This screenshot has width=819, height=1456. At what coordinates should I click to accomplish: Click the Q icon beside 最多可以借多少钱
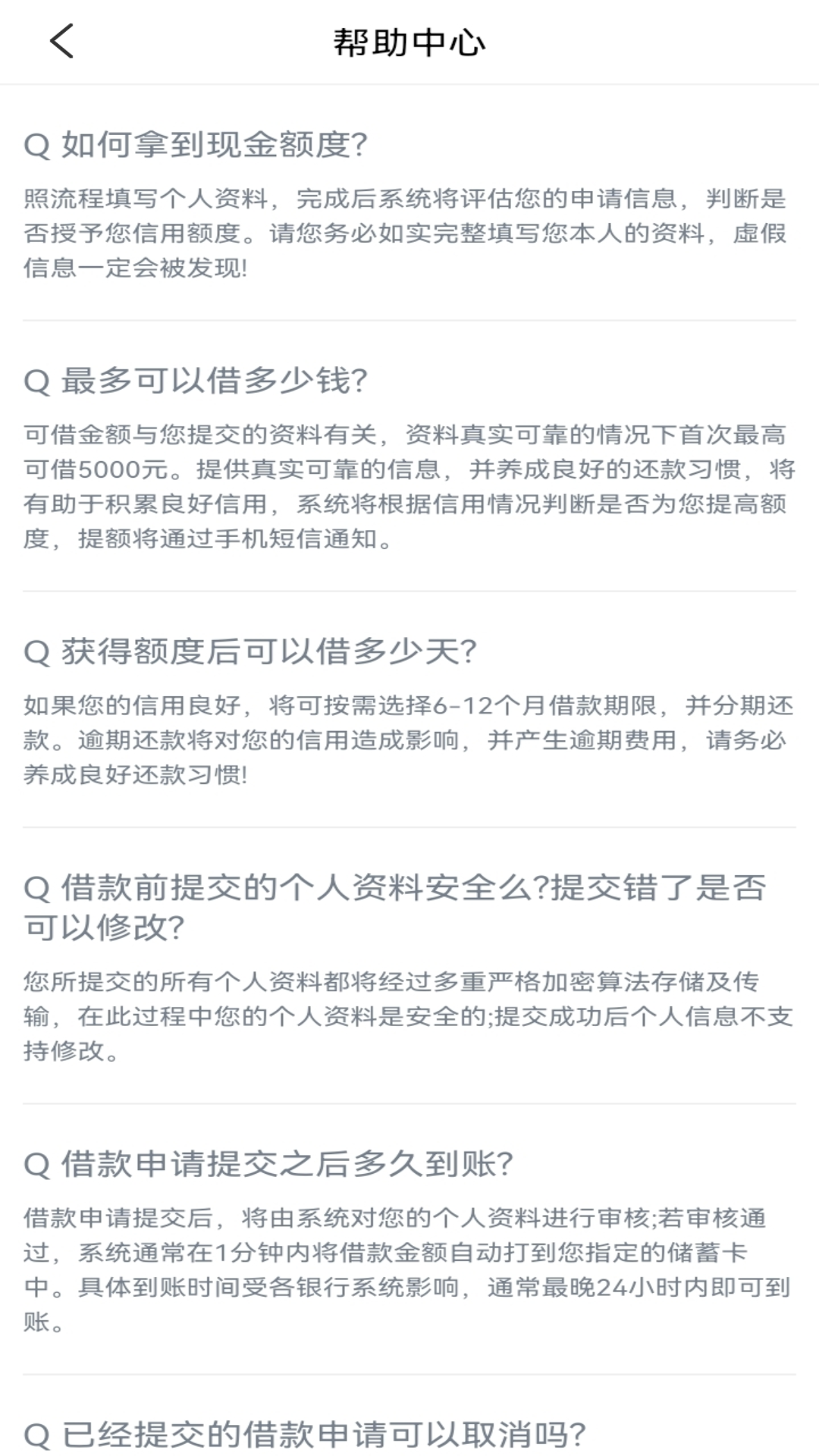tap(36, 381)
